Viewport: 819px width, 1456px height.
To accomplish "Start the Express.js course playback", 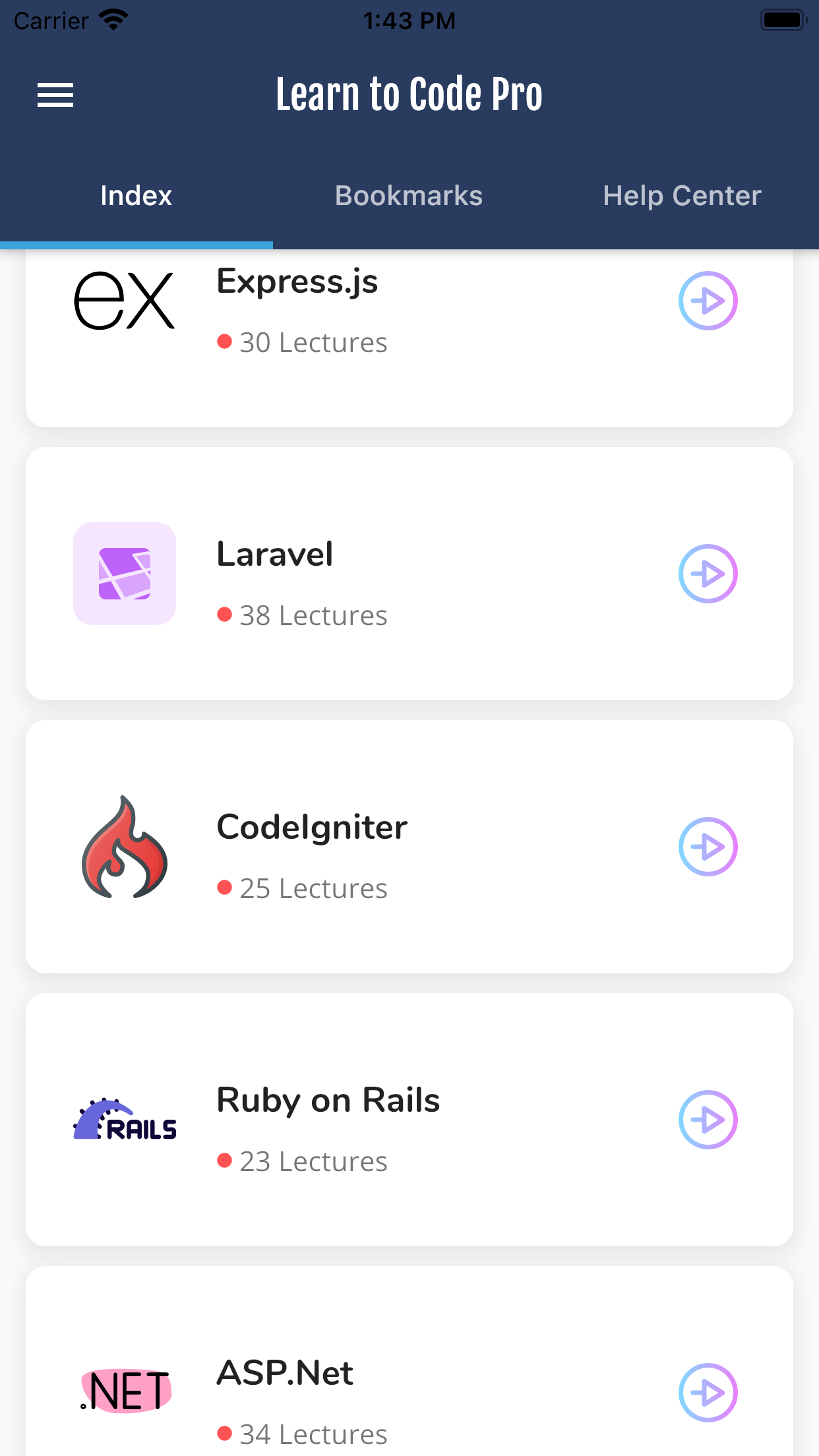I will 708,301.
